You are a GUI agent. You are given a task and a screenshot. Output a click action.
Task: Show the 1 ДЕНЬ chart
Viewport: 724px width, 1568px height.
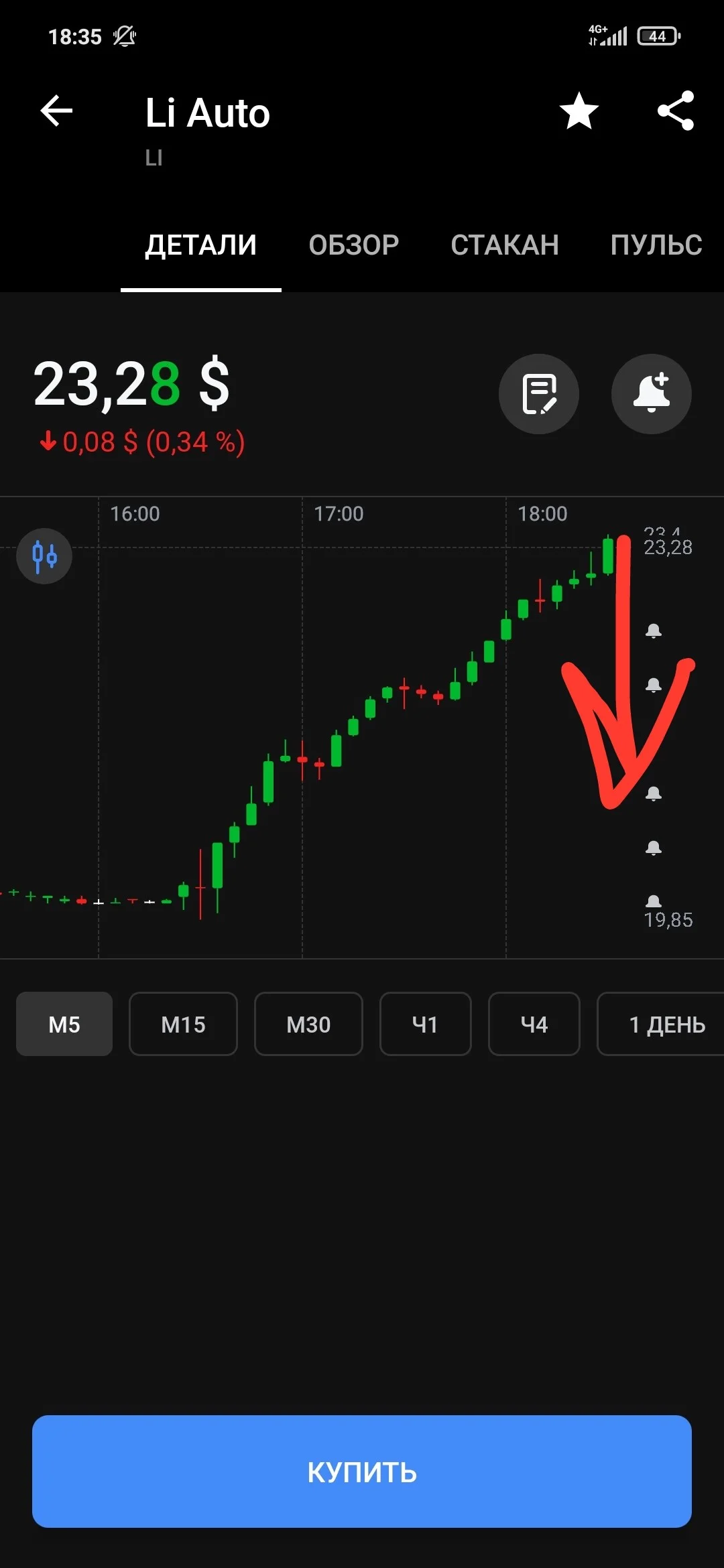tap(661, 1024)
